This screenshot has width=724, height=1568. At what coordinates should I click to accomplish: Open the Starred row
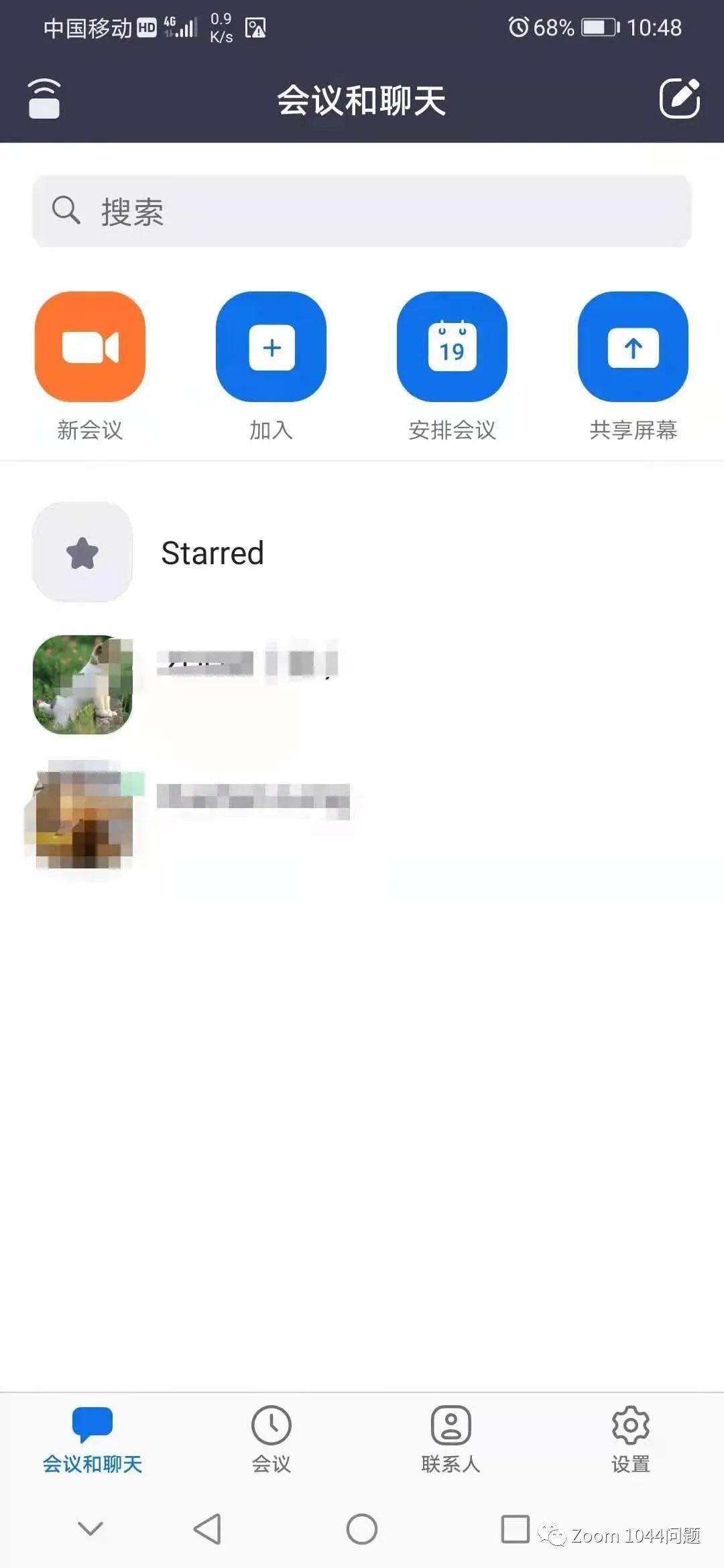click(x=362, y=553)
